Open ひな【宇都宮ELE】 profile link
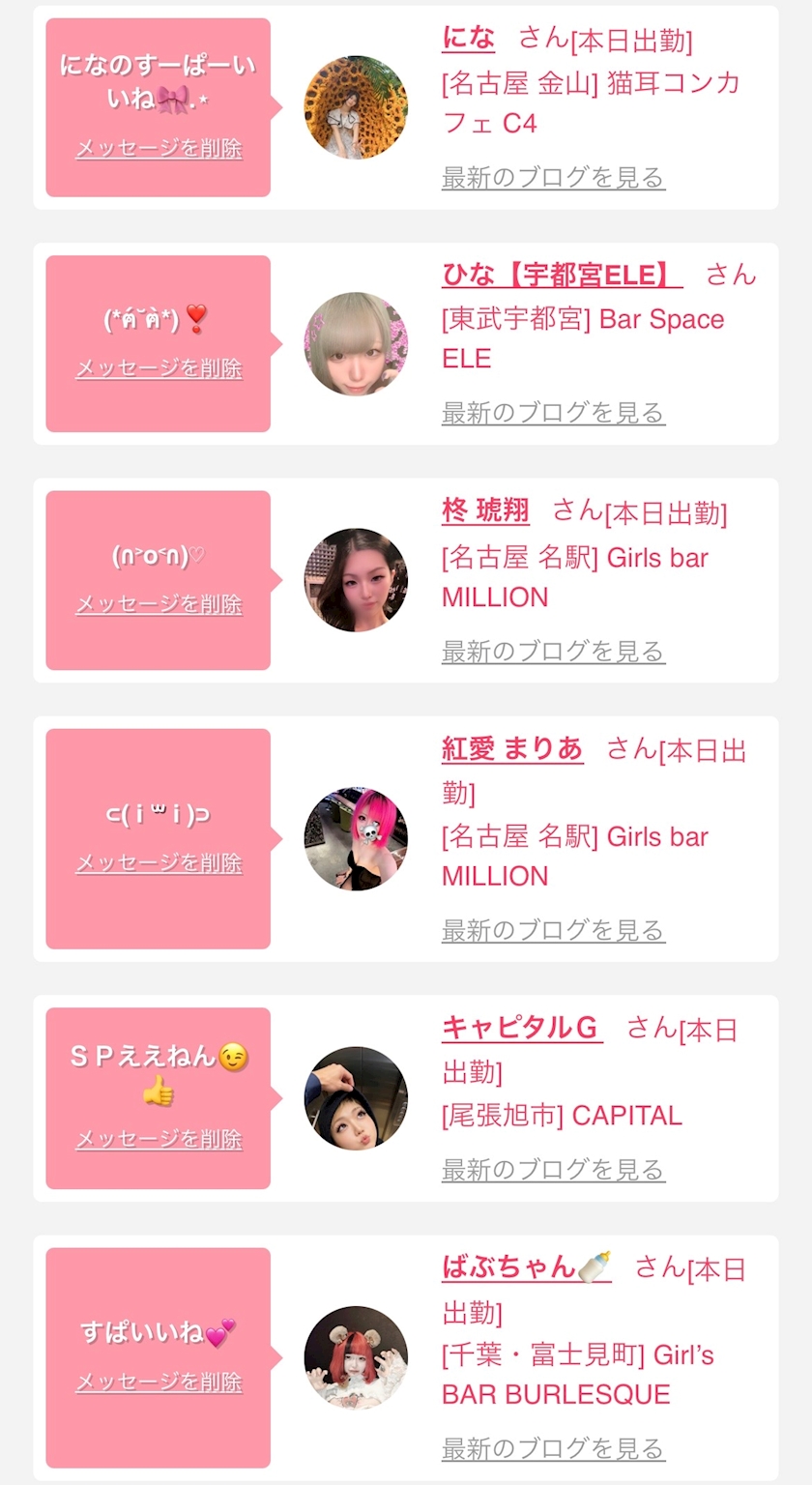Image resolution: width=812 pixels, height=1485 pixels. (x=562, y=276)
